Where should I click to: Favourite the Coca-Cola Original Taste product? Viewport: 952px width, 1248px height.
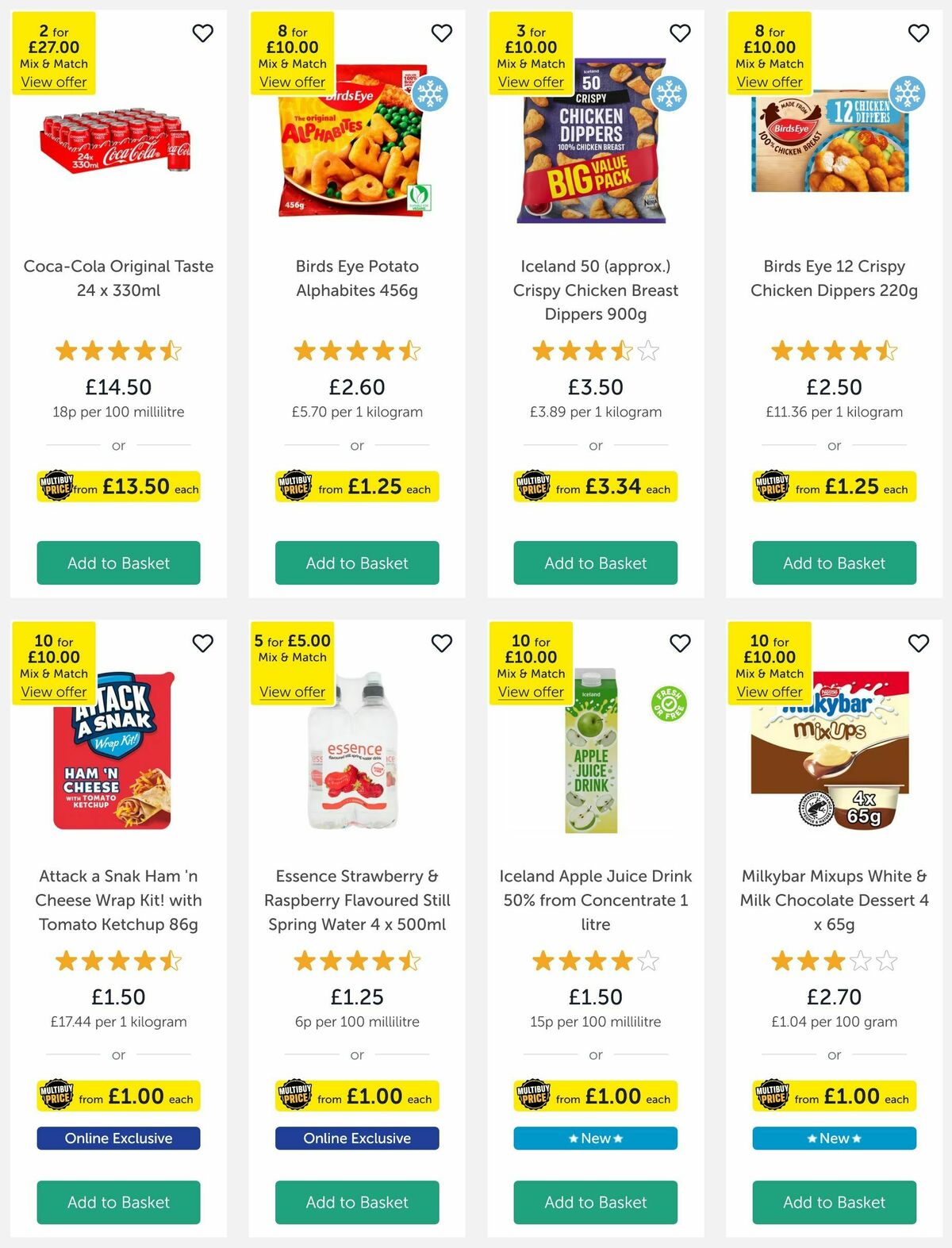point(203,33)
